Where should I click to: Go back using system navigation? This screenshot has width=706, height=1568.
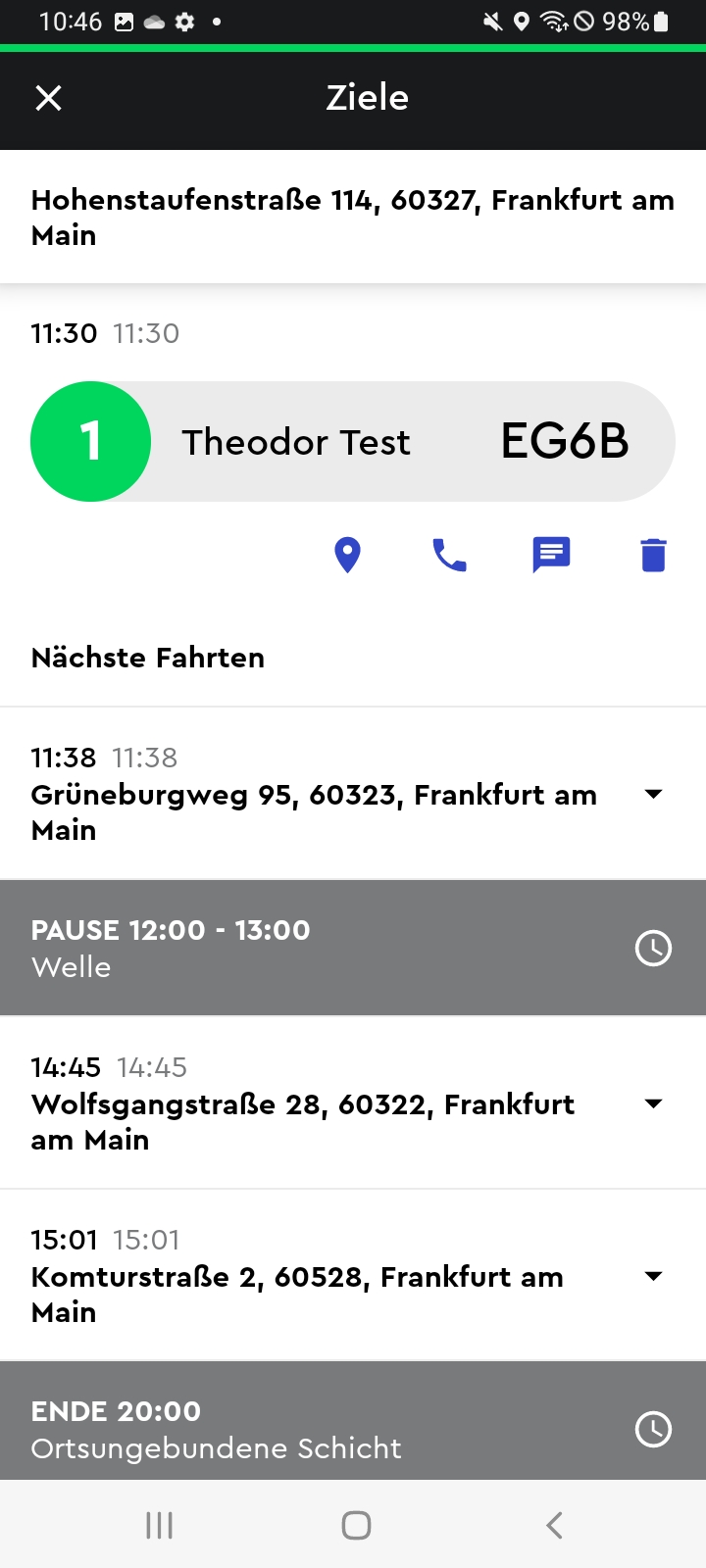[554, 1525]
